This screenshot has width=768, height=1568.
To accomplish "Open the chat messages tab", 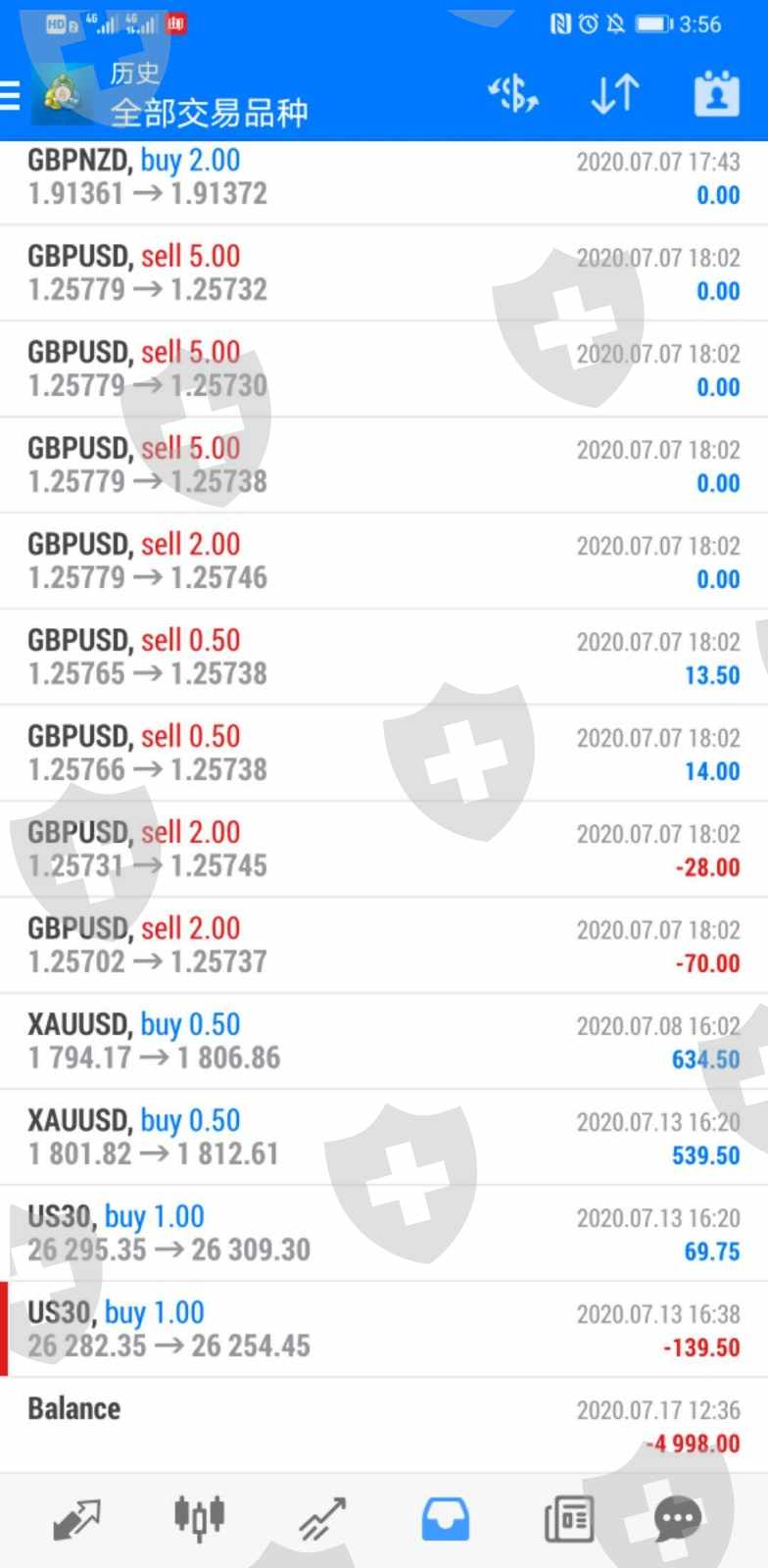I will pyautogui.click(x=678, y=1519).
